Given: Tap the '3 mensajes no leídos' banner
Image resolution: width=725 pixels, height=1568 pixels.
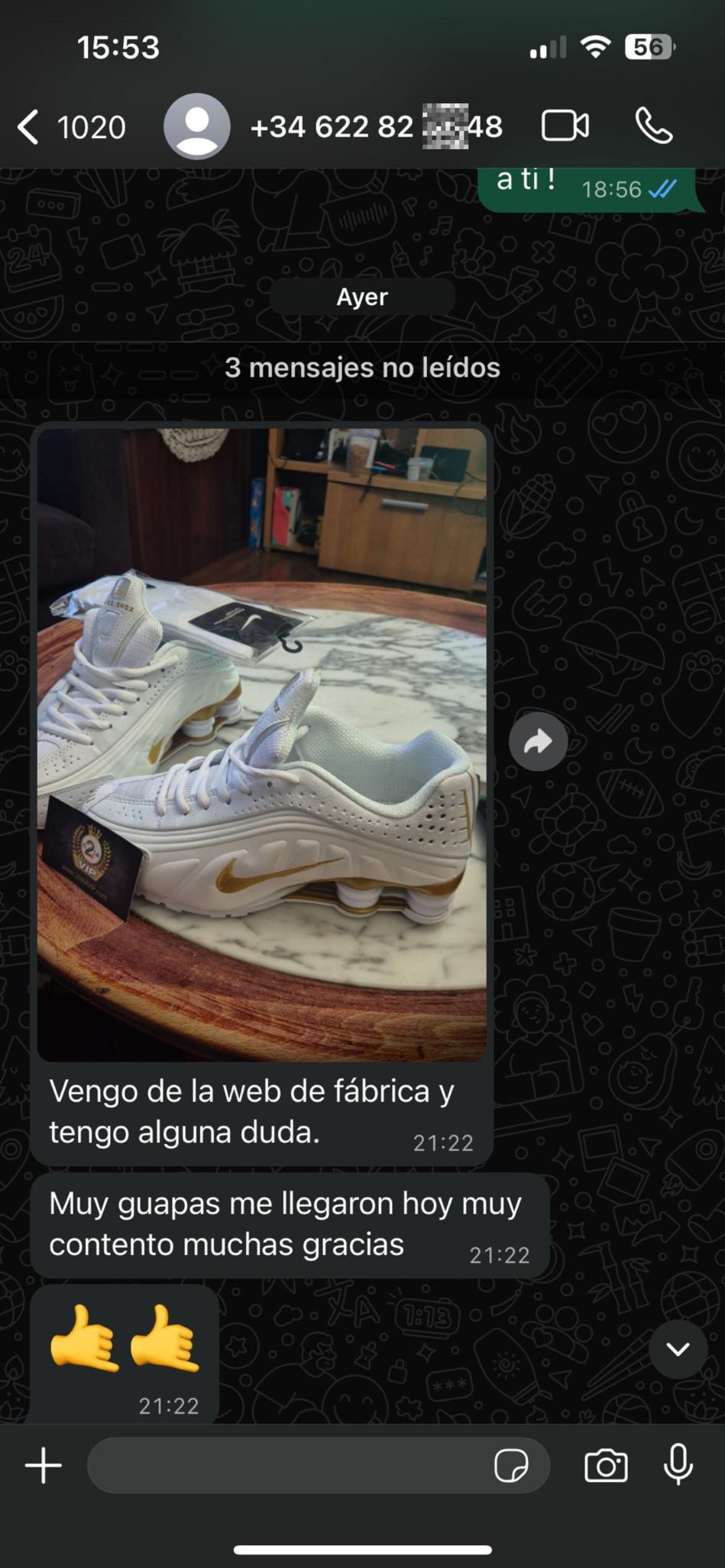Looking at the screenshot, I should pos(362,367).
